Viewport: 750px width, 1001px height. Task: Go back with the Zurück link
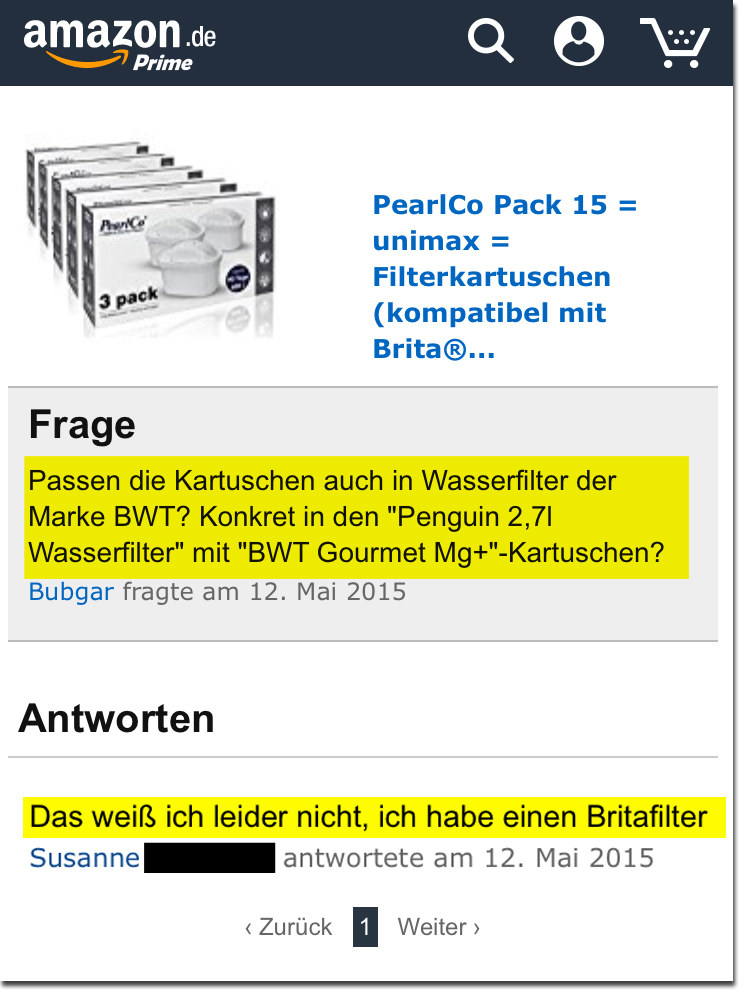coord(288,927)
